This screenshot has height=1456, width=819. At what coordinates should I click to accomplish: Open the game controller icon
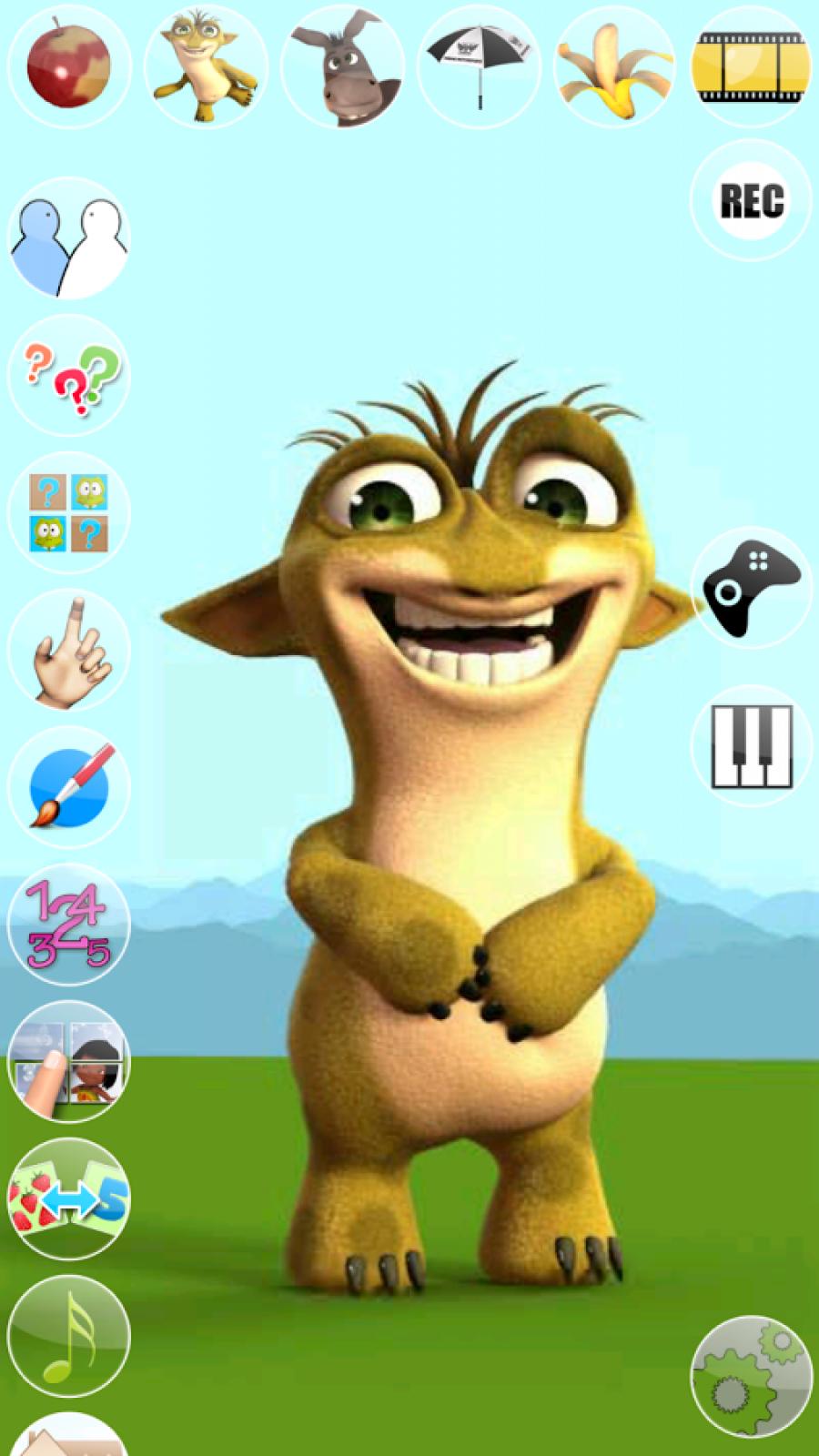coord(751,588)
